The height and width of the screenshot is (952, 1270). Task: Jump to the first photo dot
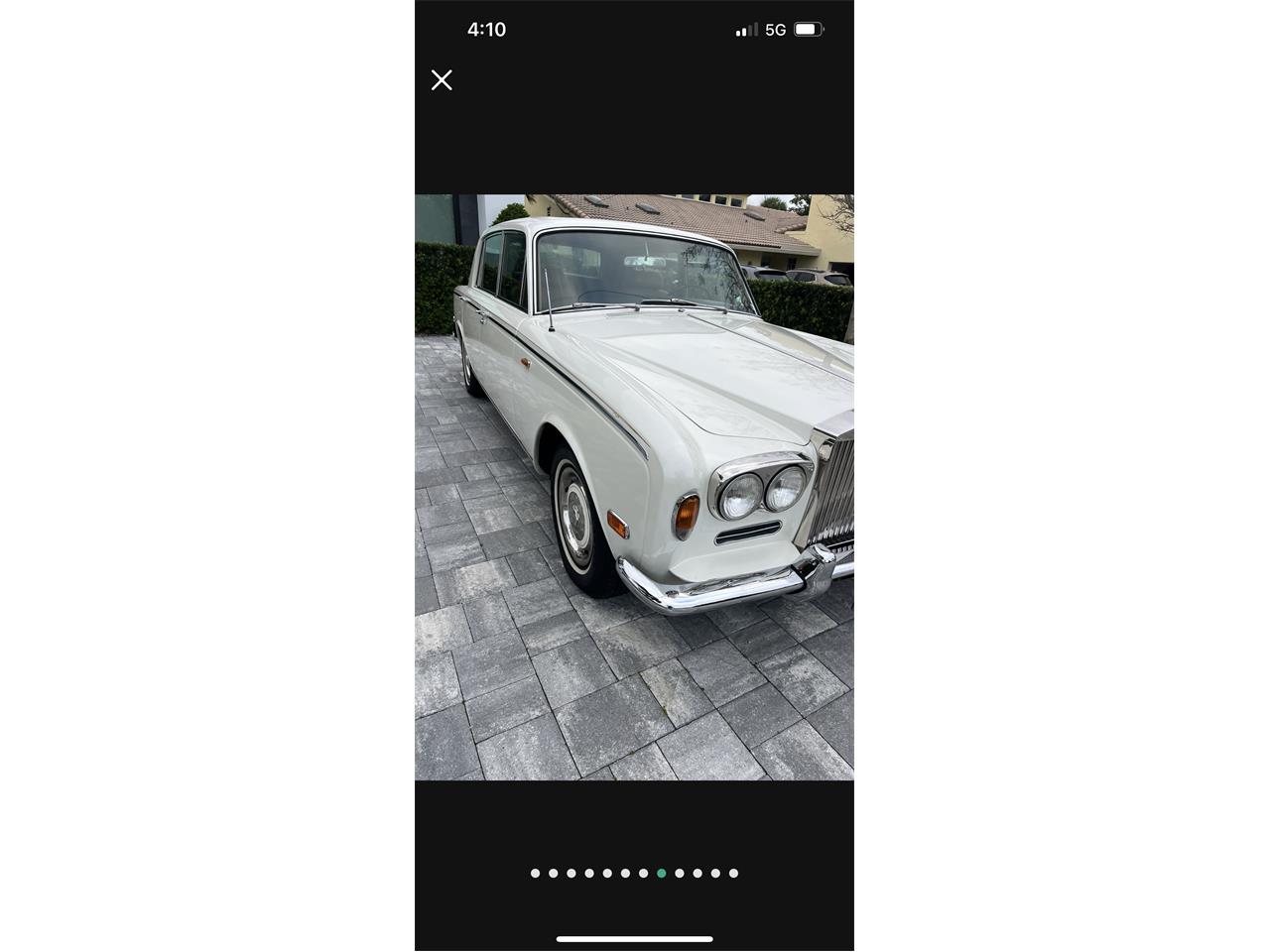pyautogui.click(x=536, y=874)
